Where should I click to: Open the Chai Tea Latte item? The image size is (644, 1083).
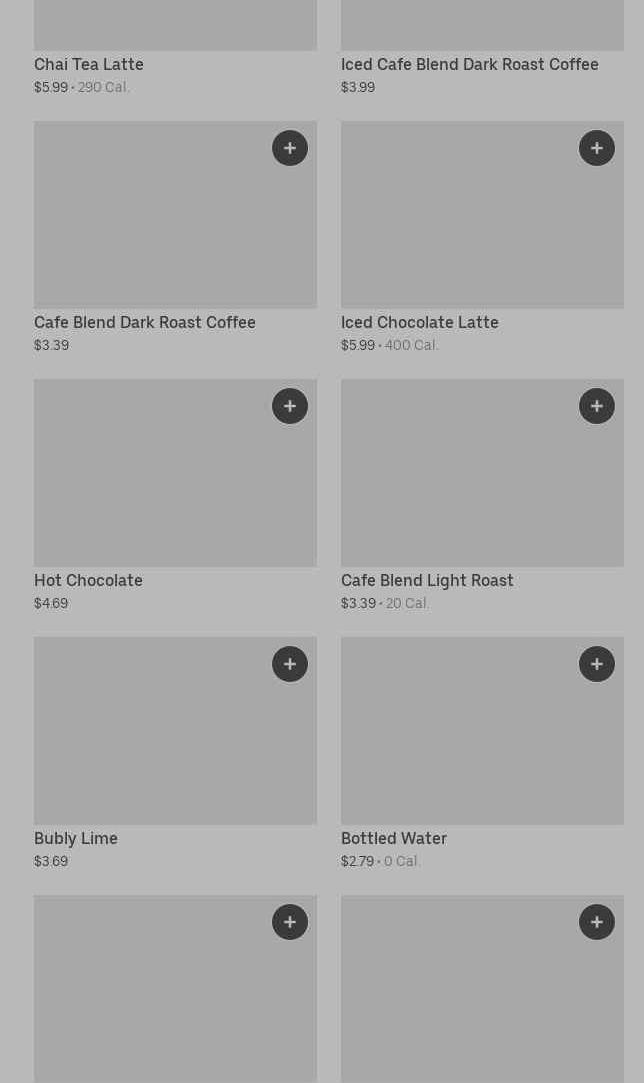[x=89, y=65]
